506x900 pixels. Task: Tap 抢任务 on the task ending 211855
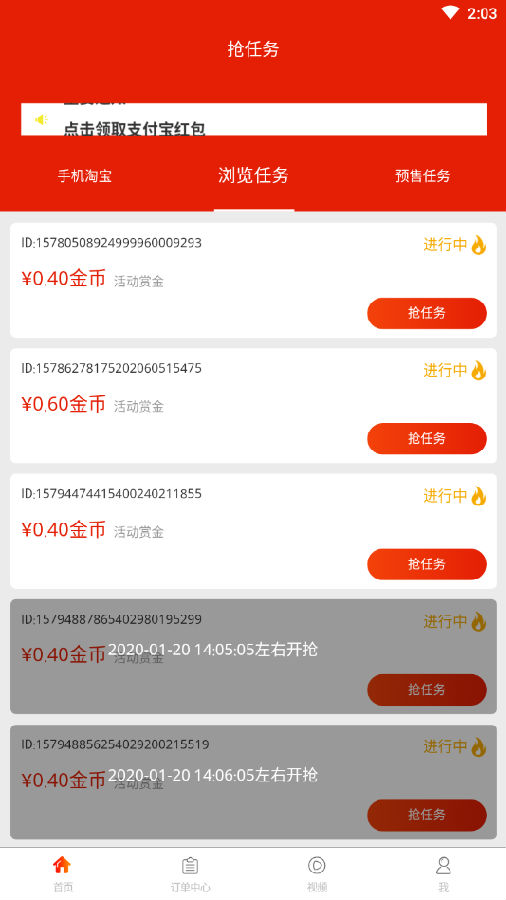coord(427,564)
